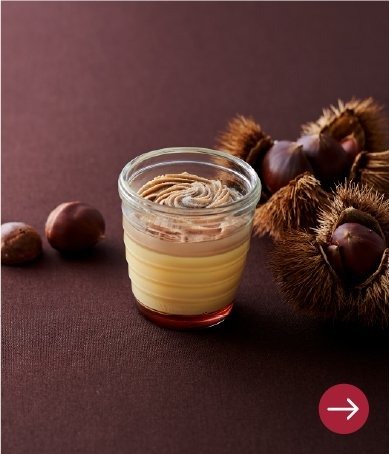
Task: Tap the red arrow button
Action: click(x=344, y=409)
